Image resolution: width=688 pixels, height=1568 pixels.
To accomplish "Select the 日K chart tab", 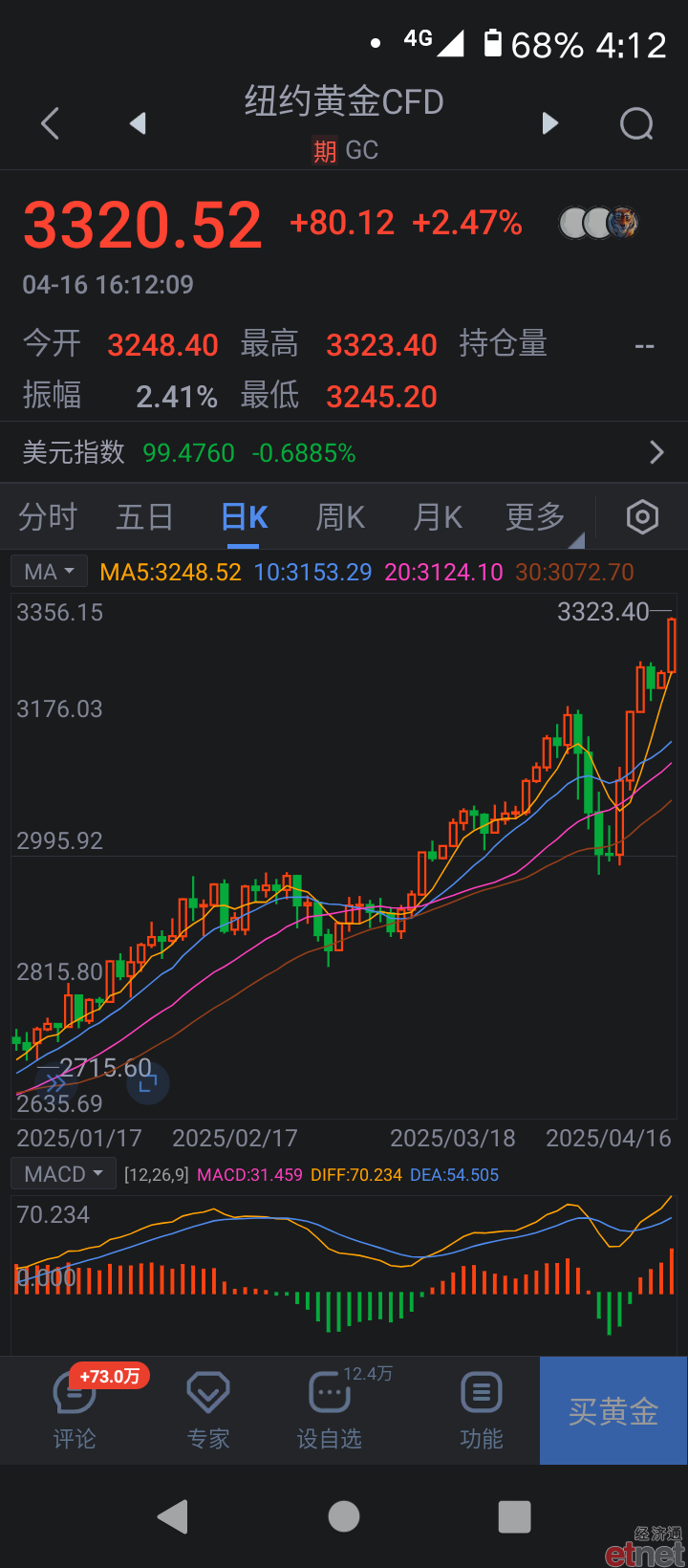I will [x=244, y=517].
